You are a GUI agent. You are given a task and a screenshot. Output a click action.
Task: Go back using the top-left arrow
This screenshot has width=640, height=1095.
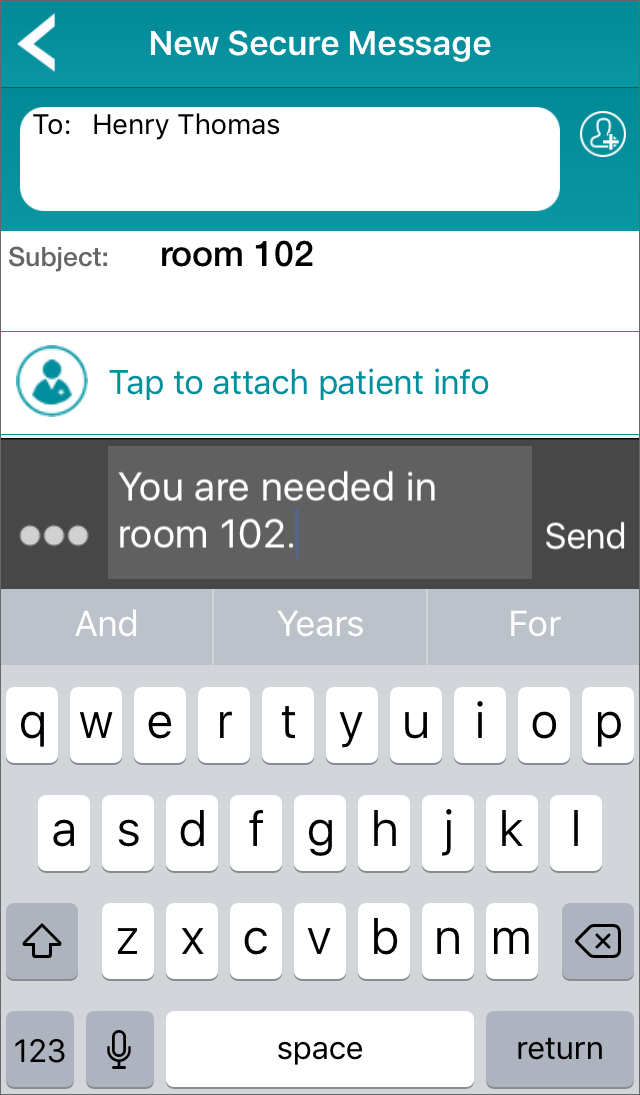tap(36, 43)
